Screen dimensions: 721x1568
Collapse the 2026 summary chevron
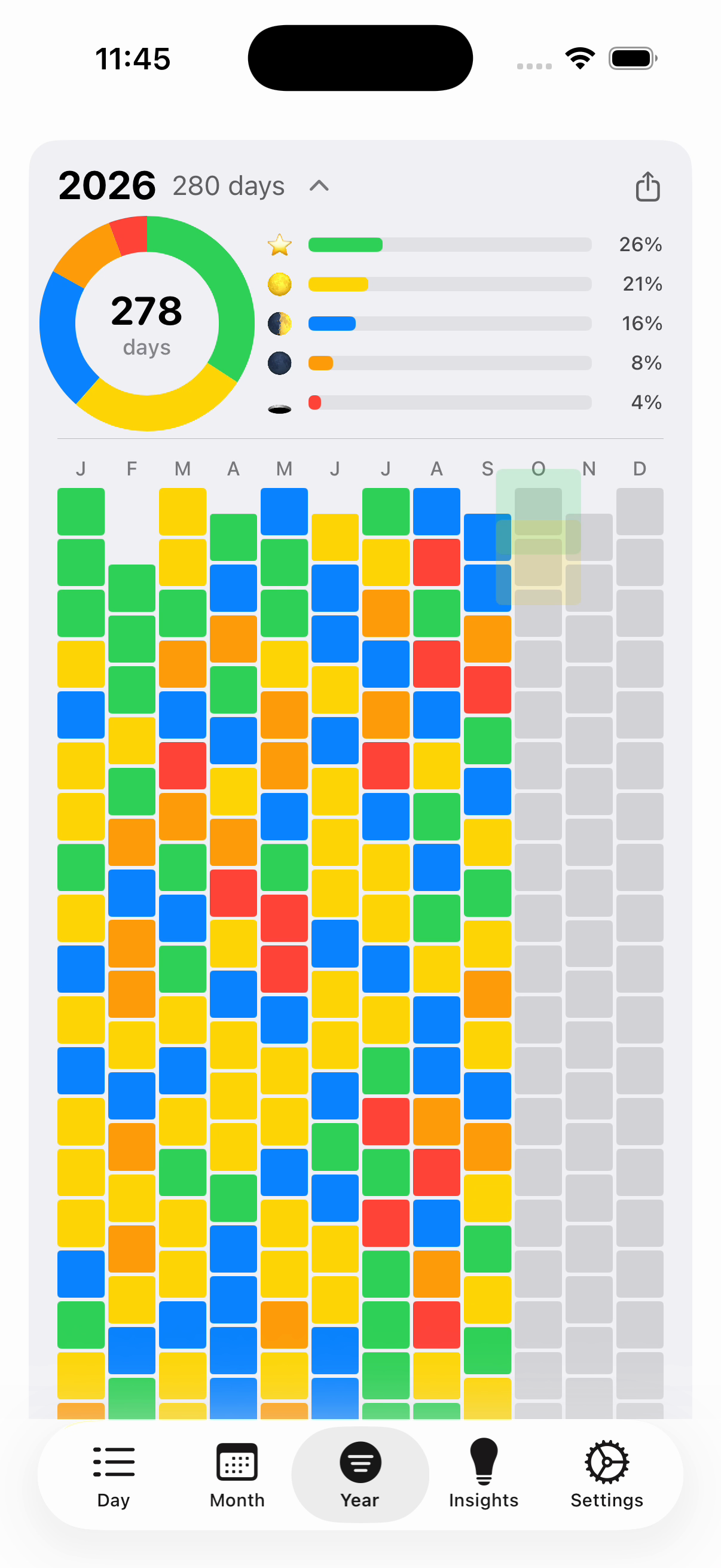pos(319,185)
